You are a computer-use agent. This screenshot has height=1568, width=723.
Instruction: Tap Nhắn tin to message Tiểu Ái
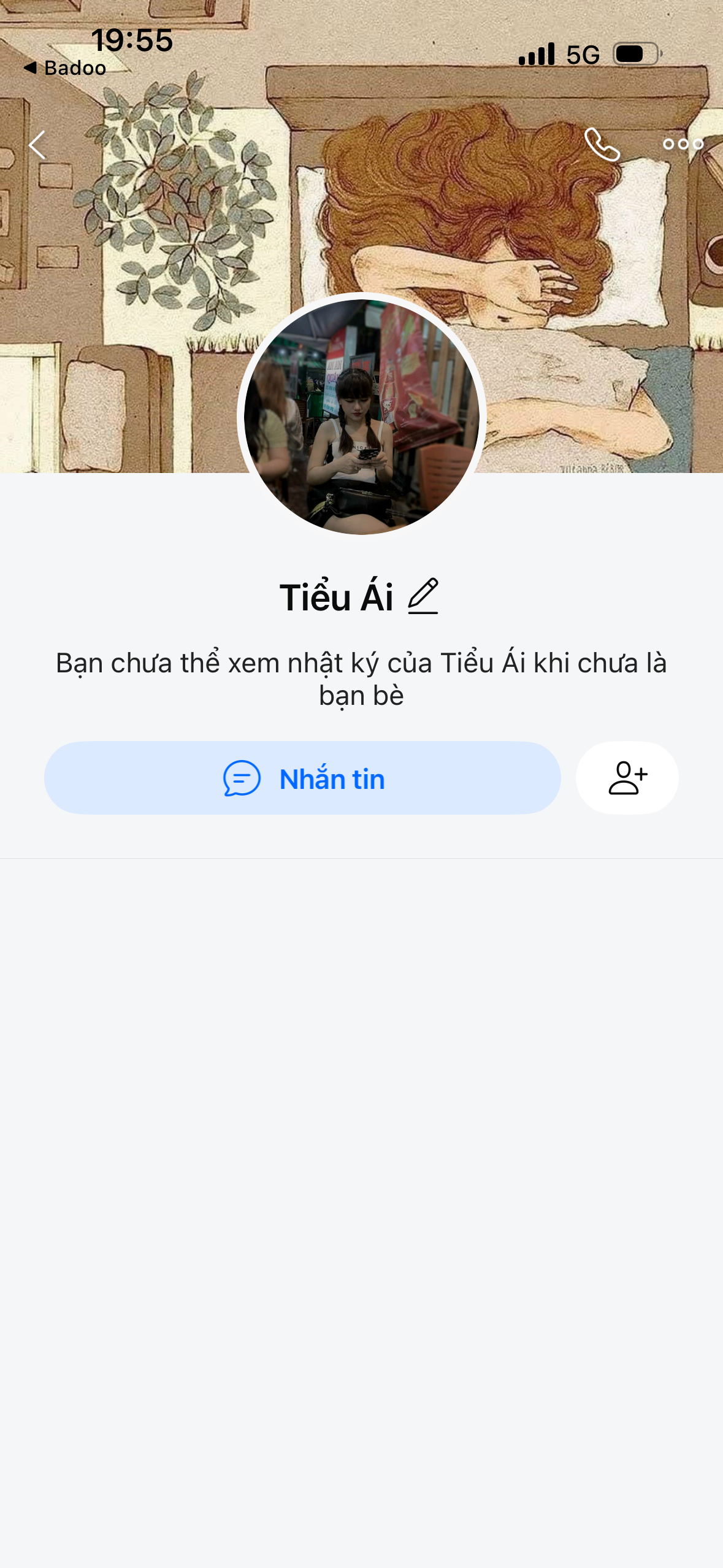[x=302, y=778]
